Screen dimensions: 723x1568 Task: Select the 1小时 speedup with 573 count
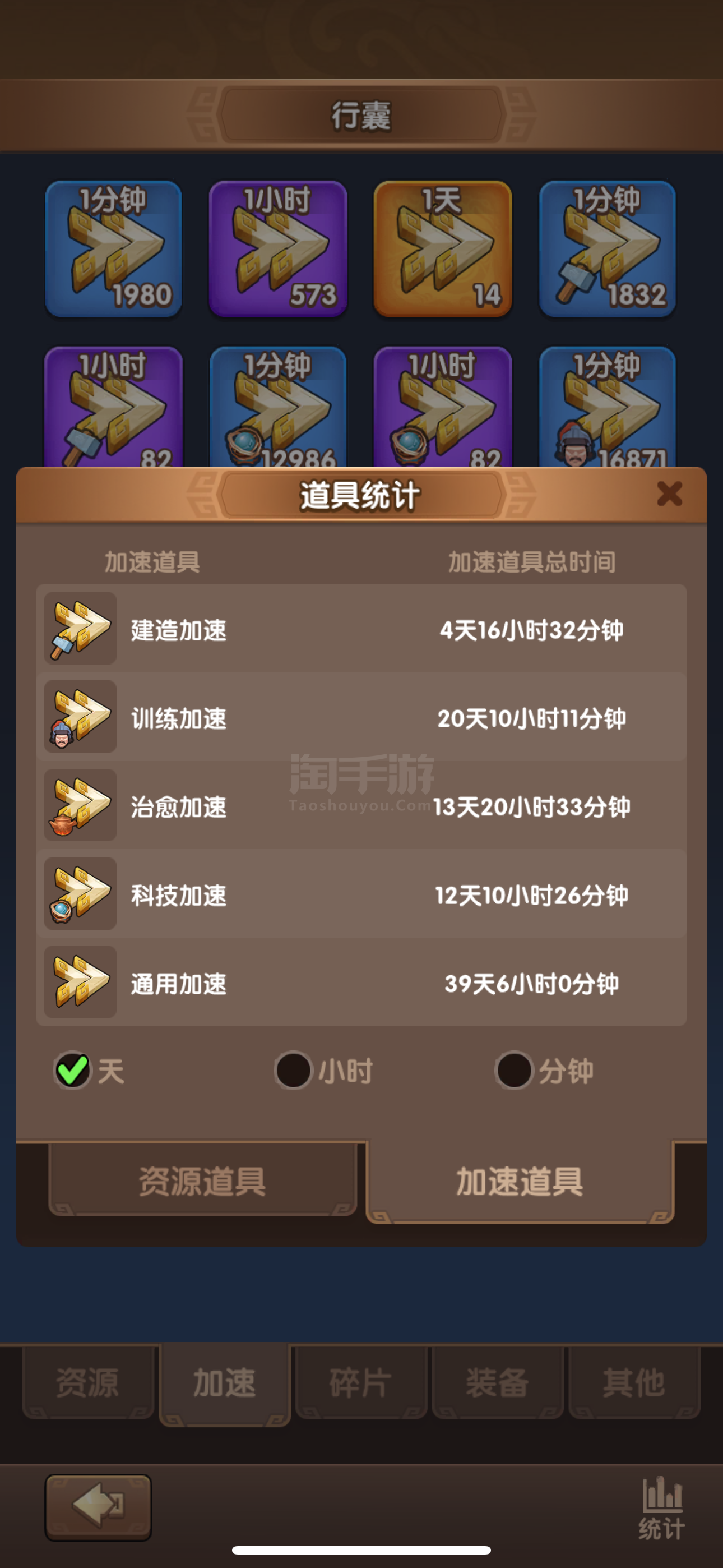click(x=277, y=248)
